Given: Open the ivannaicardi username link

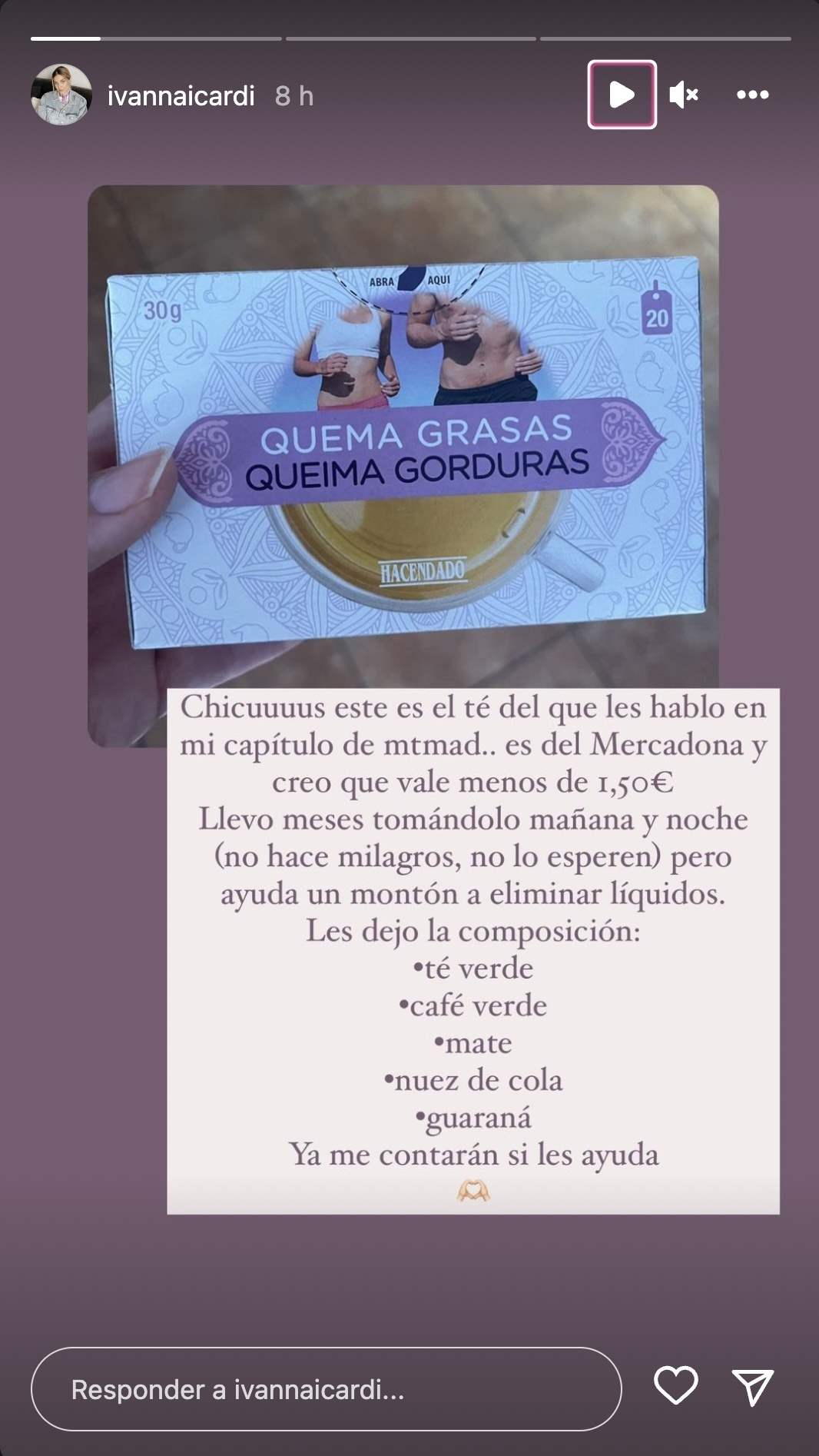Looking at the screenshot, I should pos(181,96).
